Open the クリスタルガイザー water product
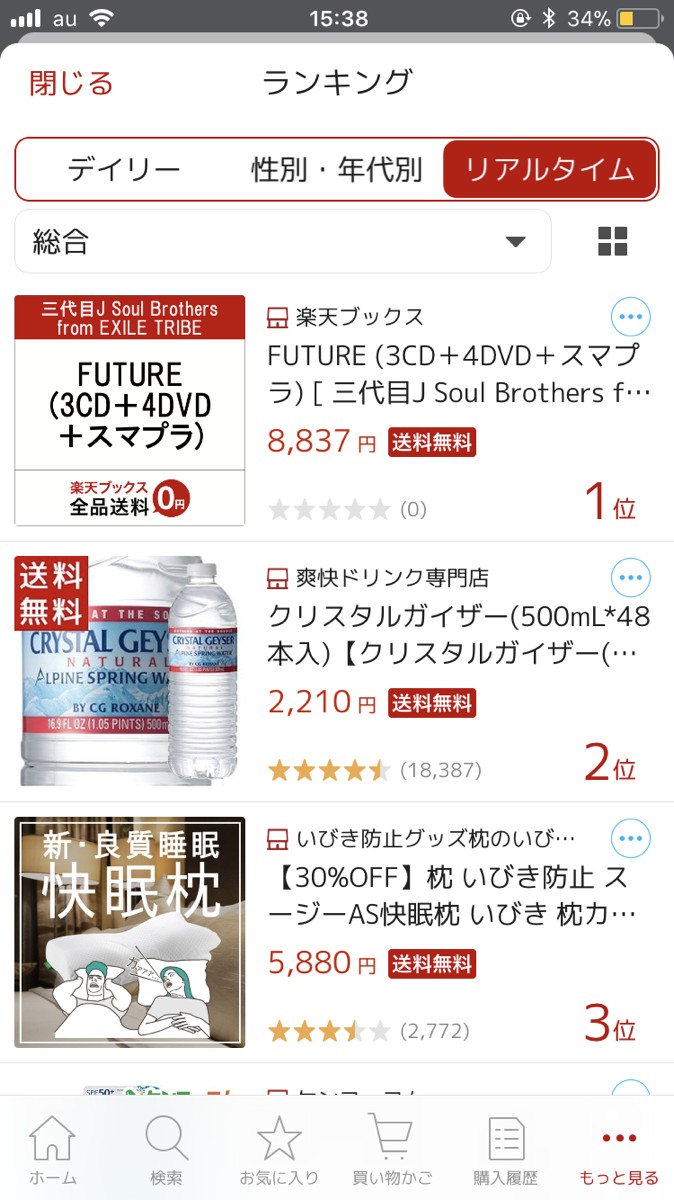This screenshot has width=674, height=1200. coord(458,635)
